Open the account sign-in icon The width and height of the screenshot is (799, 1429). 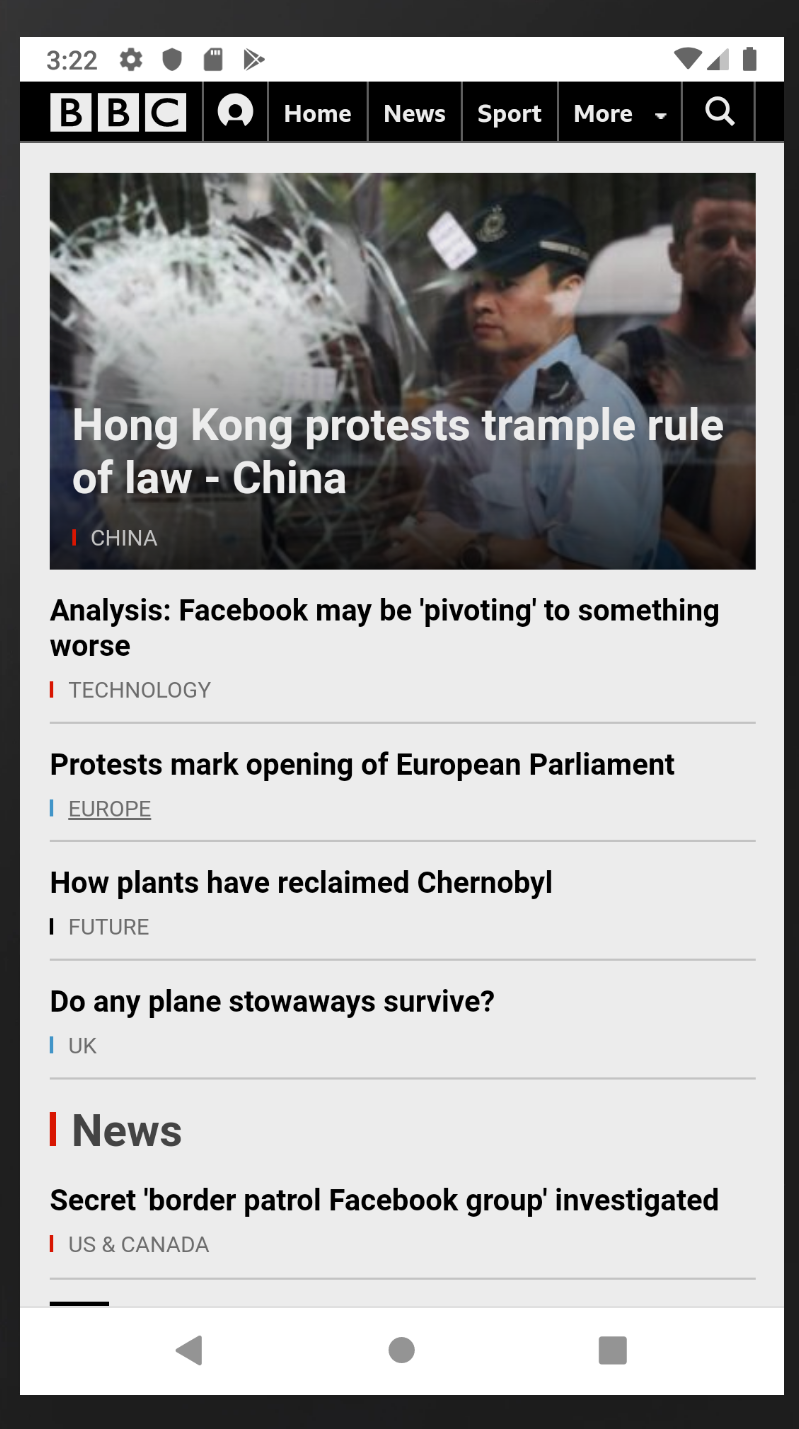235,113
